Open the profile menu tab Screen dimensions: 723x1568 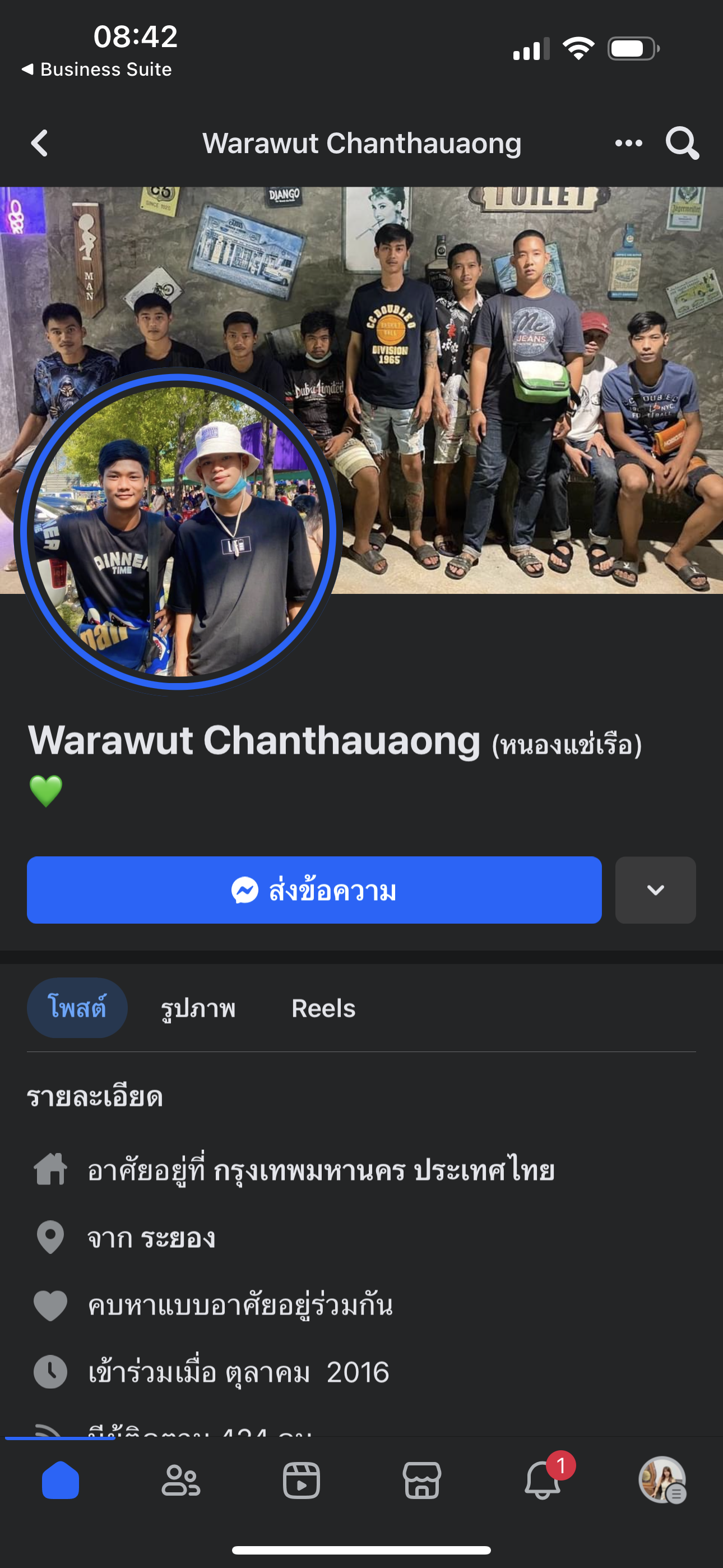point(662,1481)
